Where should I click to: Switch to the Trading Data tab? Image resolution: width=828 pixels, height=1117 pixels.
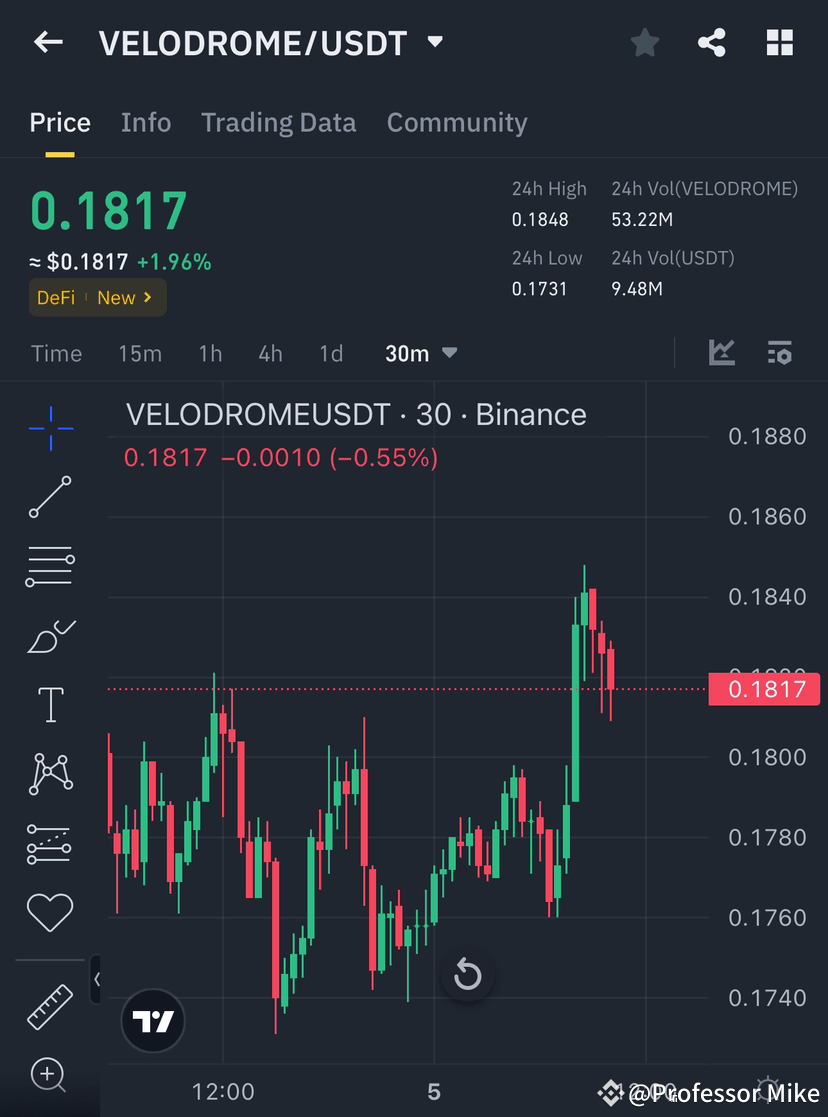click(x=278, y=122)
